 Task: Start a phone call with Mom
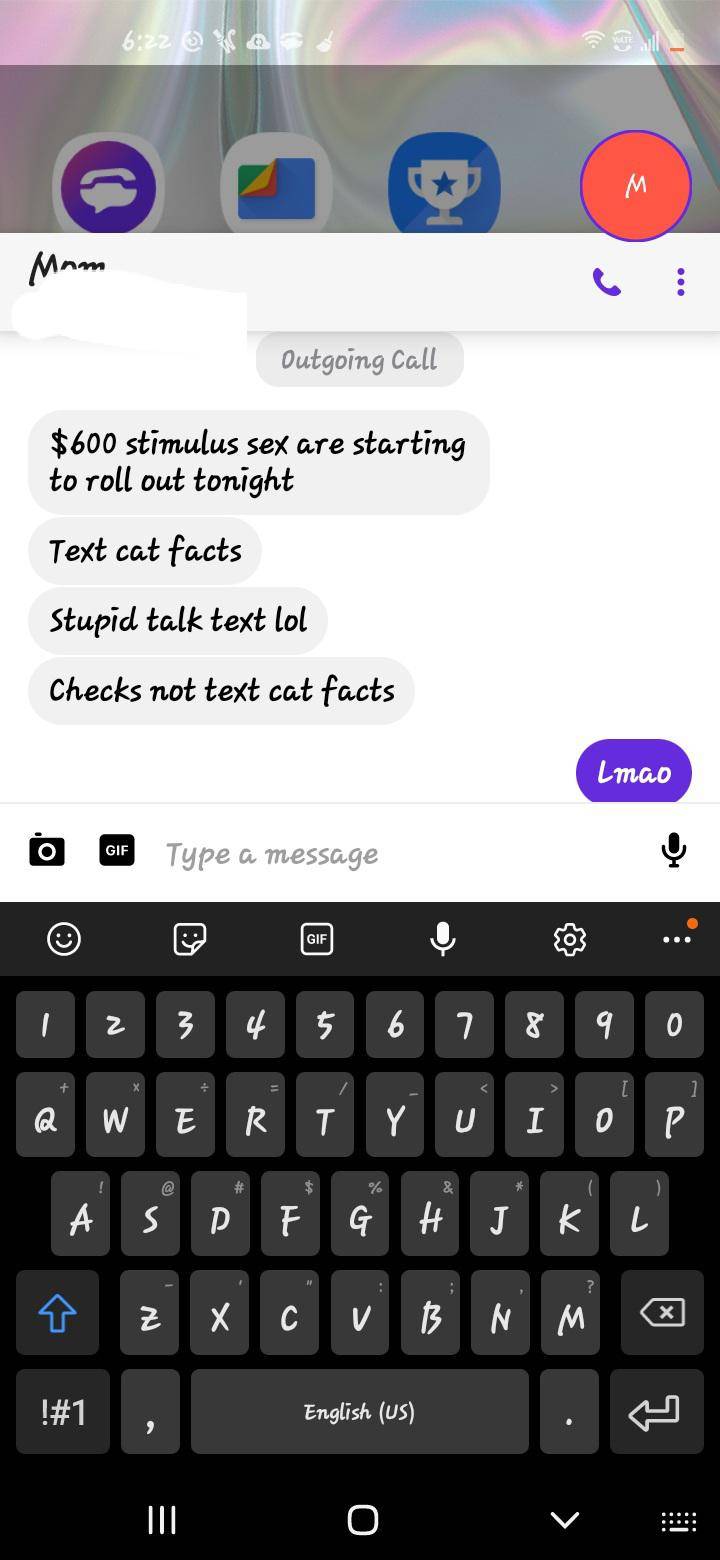coord(607,283)
